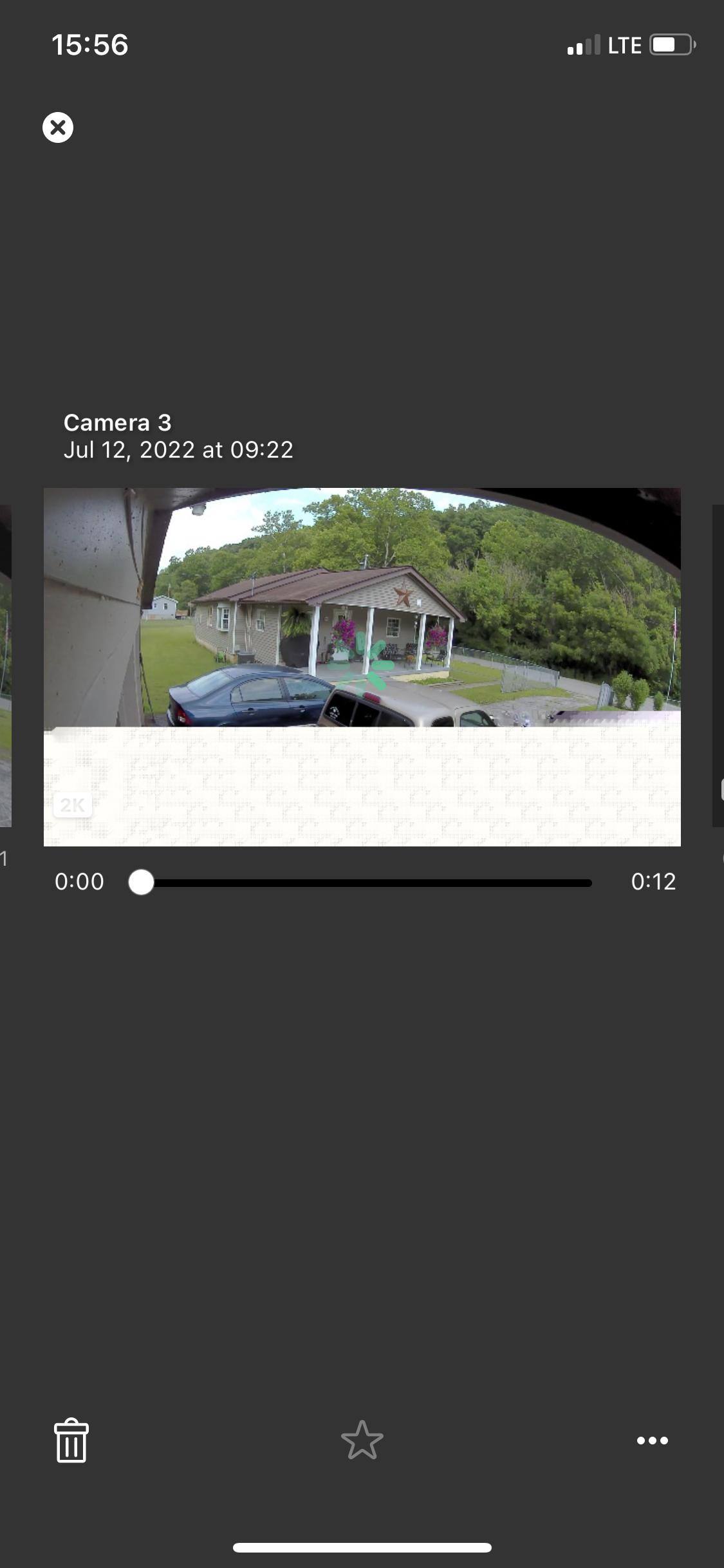Mark this recording as a favorite
The height and width of the screenshot is (1568, 724).
(362, 1441)
